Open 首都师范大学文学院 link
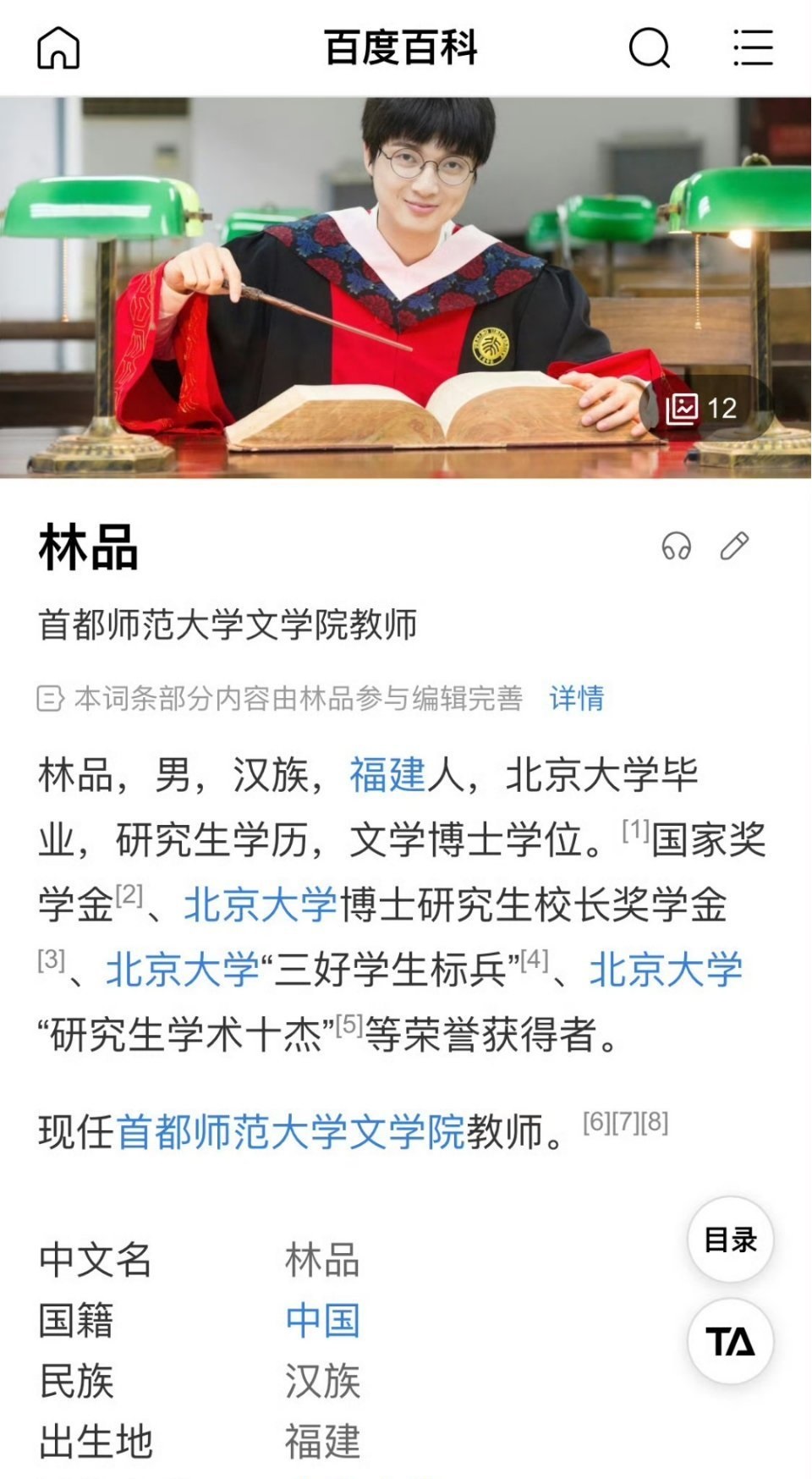This screenshot has height=1479, width=812. tap(290, 1132)
